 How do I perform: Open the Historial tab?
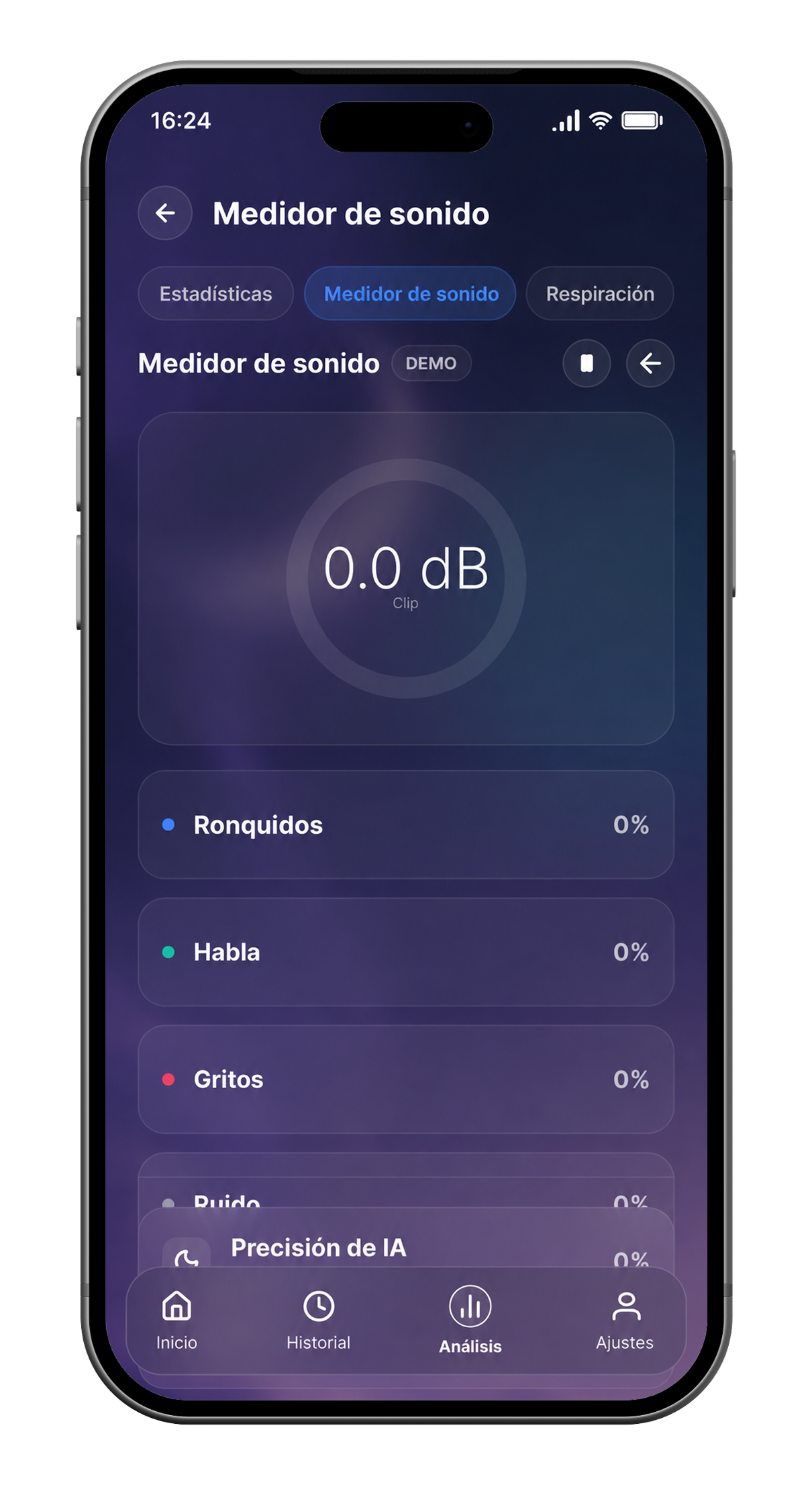click(x=319, y=1320)
